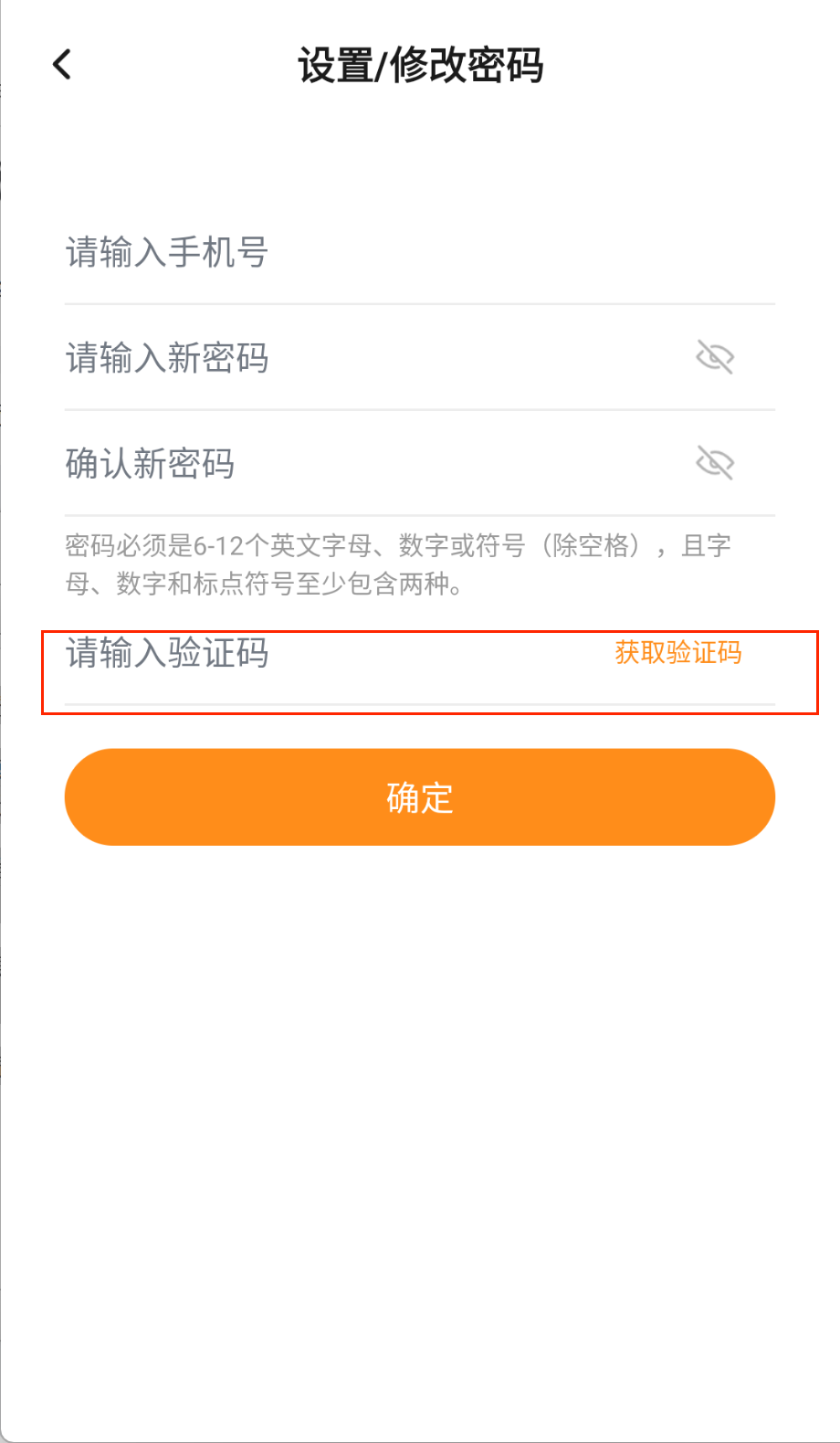Reveal the confirm password text

coord(715,464)
